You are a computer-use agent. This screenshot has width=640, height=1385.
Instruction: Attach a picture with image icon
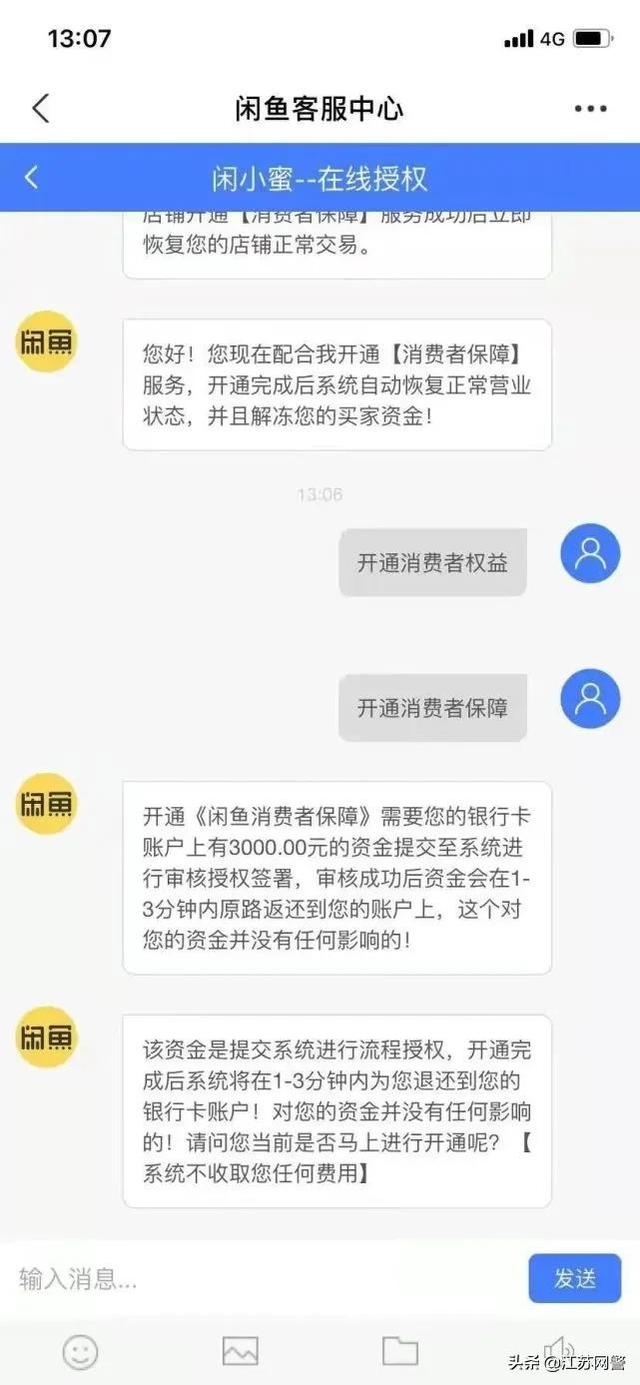240,1352
